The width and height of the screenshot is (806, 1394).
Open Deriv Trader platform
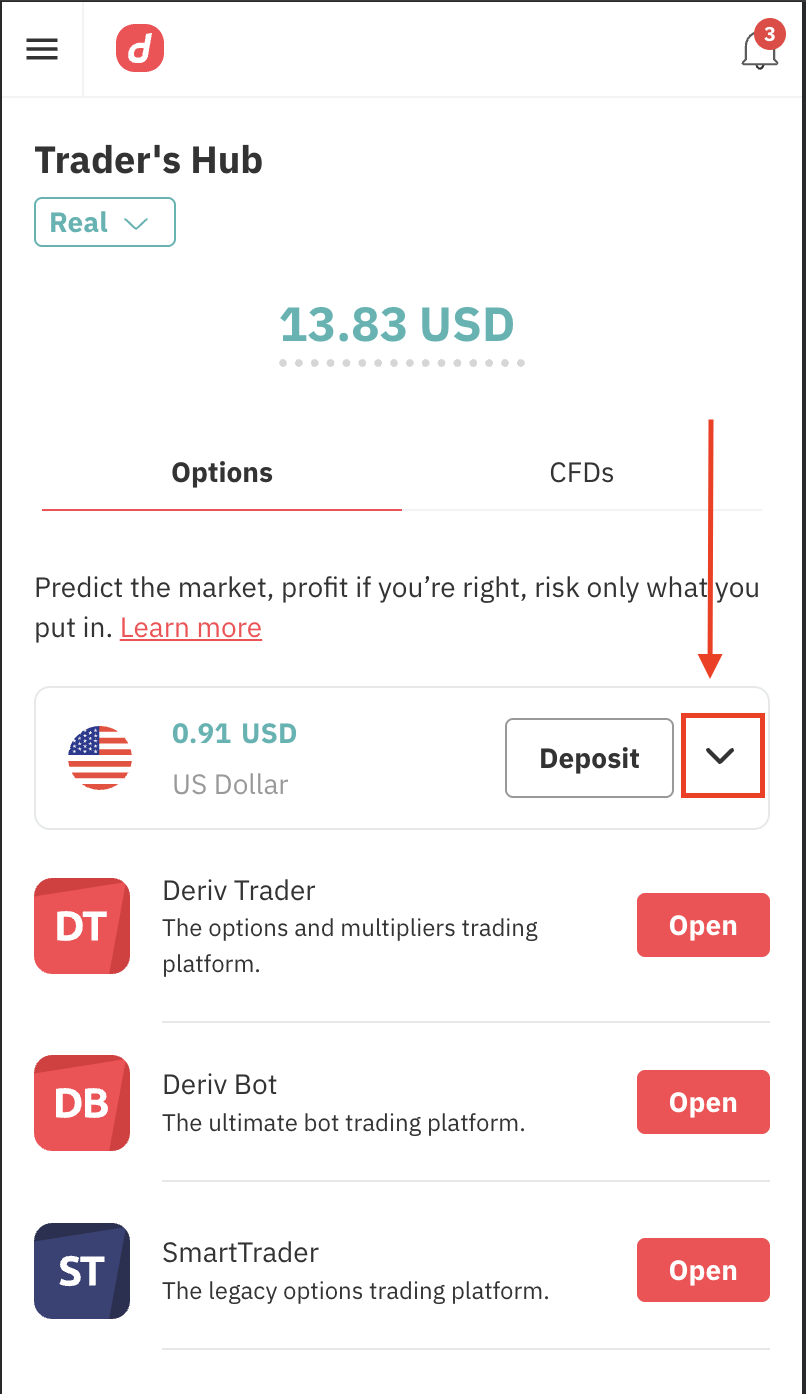703,925
